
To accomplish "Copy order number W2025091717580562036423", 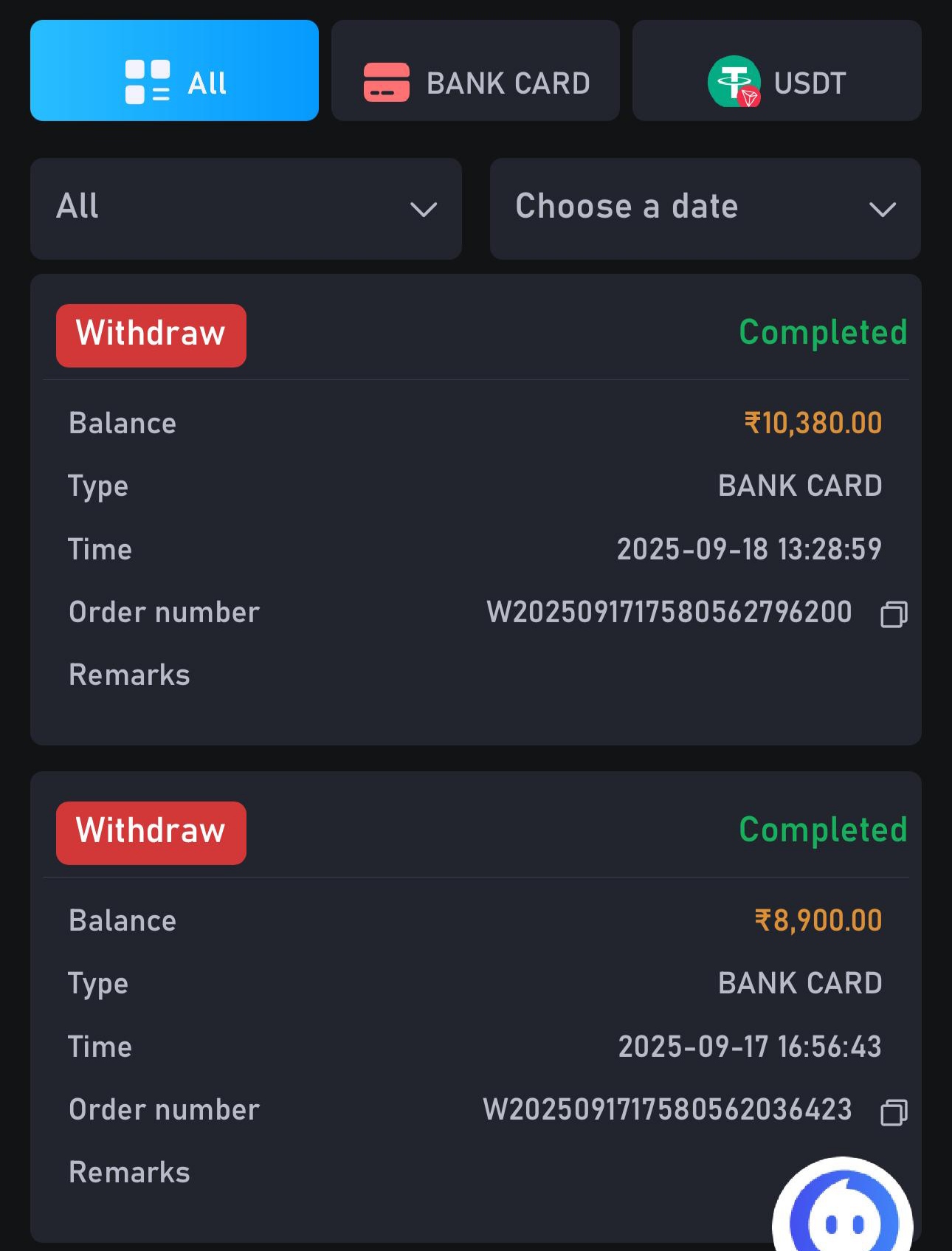I will [x=894, y=1112].
